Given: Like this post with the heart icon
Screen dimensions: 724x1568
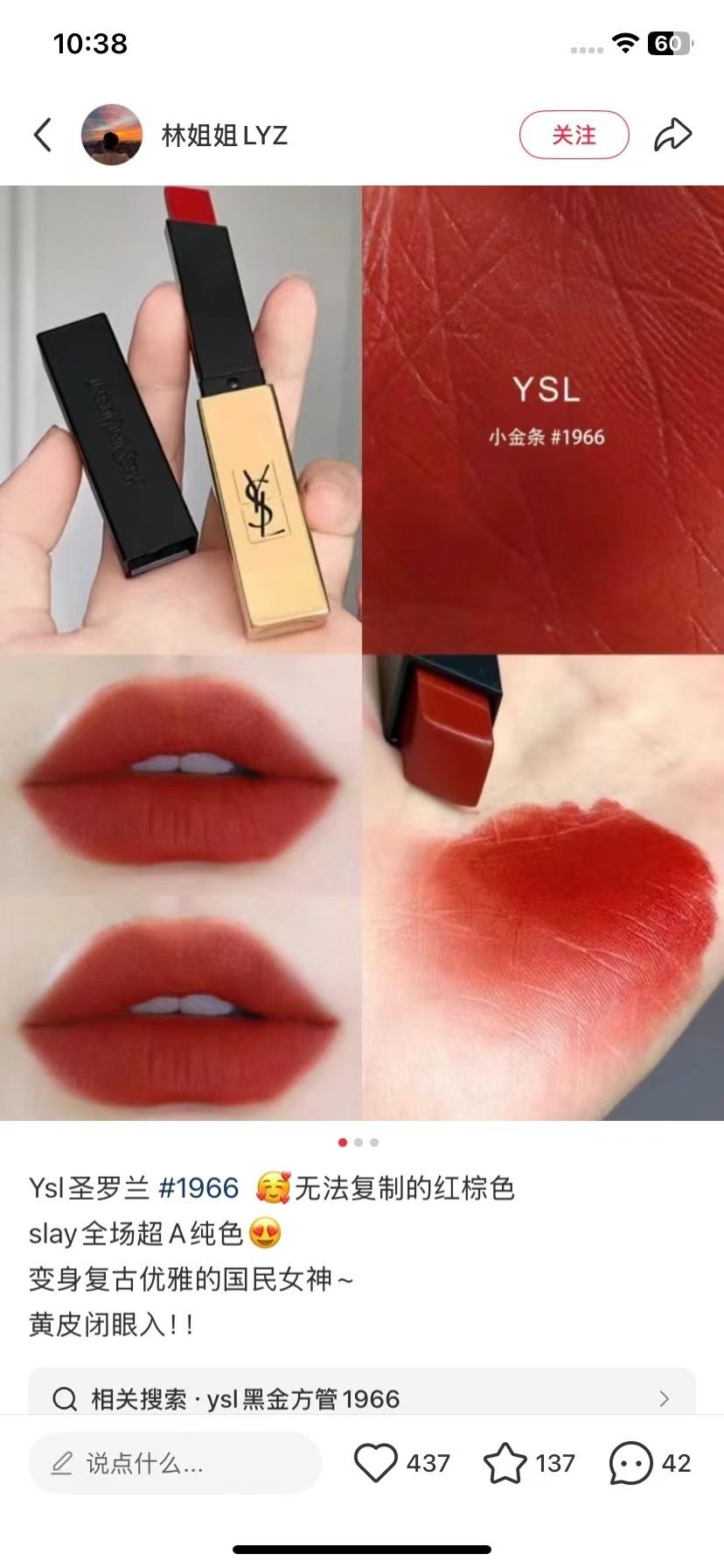Looking at the screenshot, I should (x=376, y=1463).
